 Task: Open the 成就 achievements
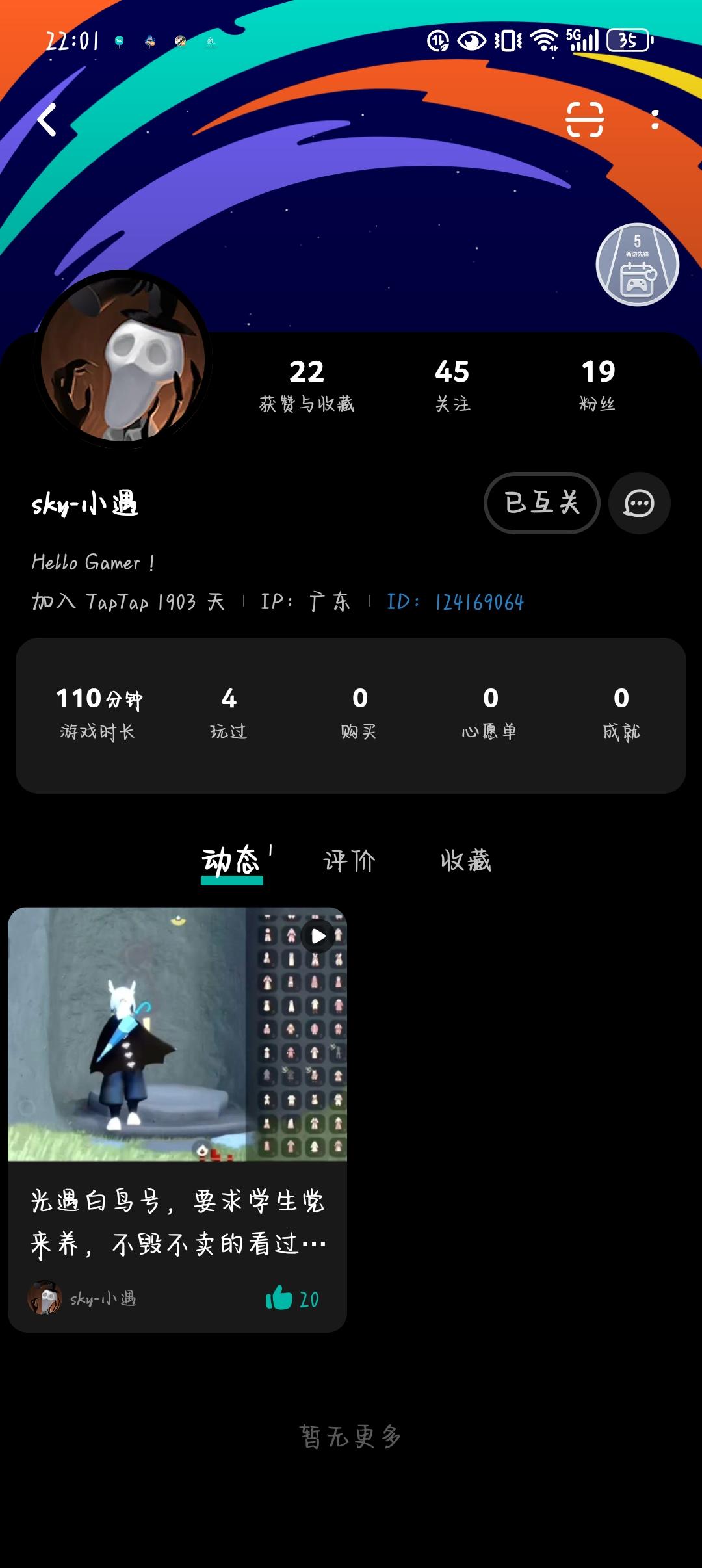click(x=621, y=713)
